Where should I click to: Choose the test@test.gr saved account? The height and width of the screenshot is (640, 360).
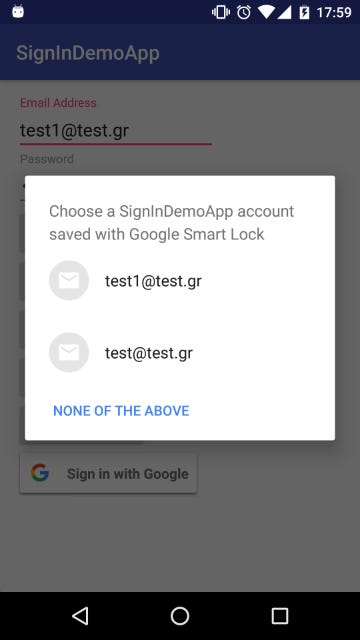pyautogui.click(x=180, y=353)
